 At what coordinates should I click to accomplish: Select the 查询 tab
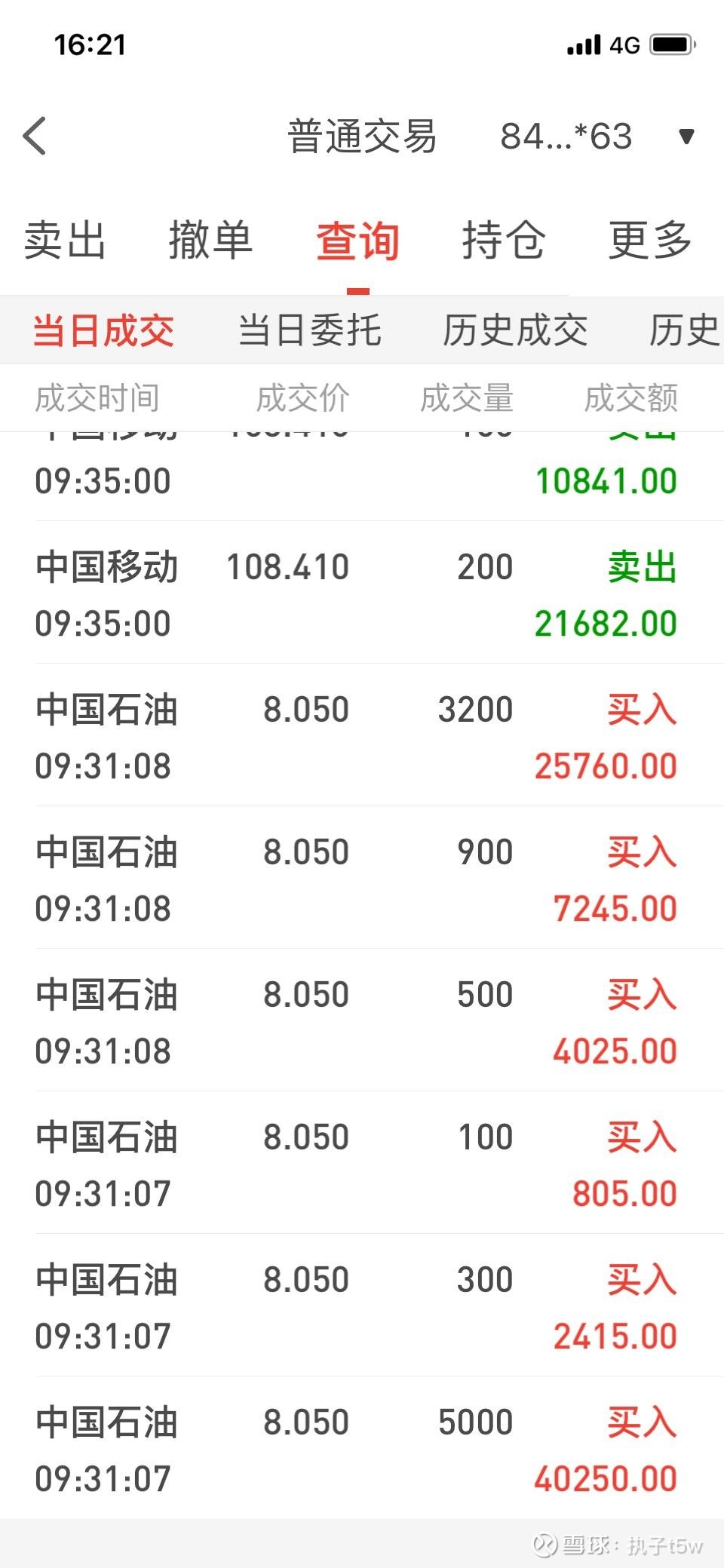click(357, 241)
